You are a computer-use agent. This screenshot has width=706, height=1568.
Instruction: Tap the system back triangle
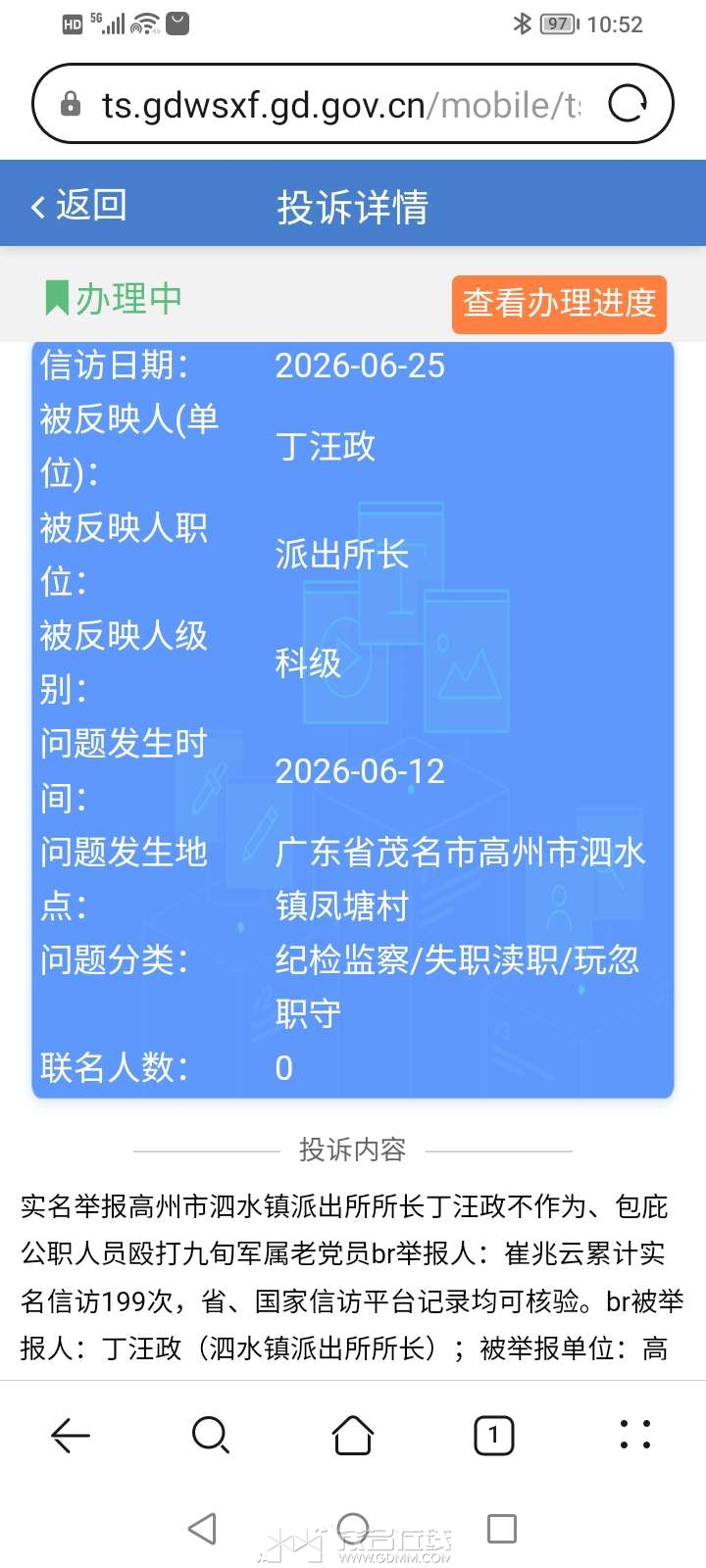202,1529
